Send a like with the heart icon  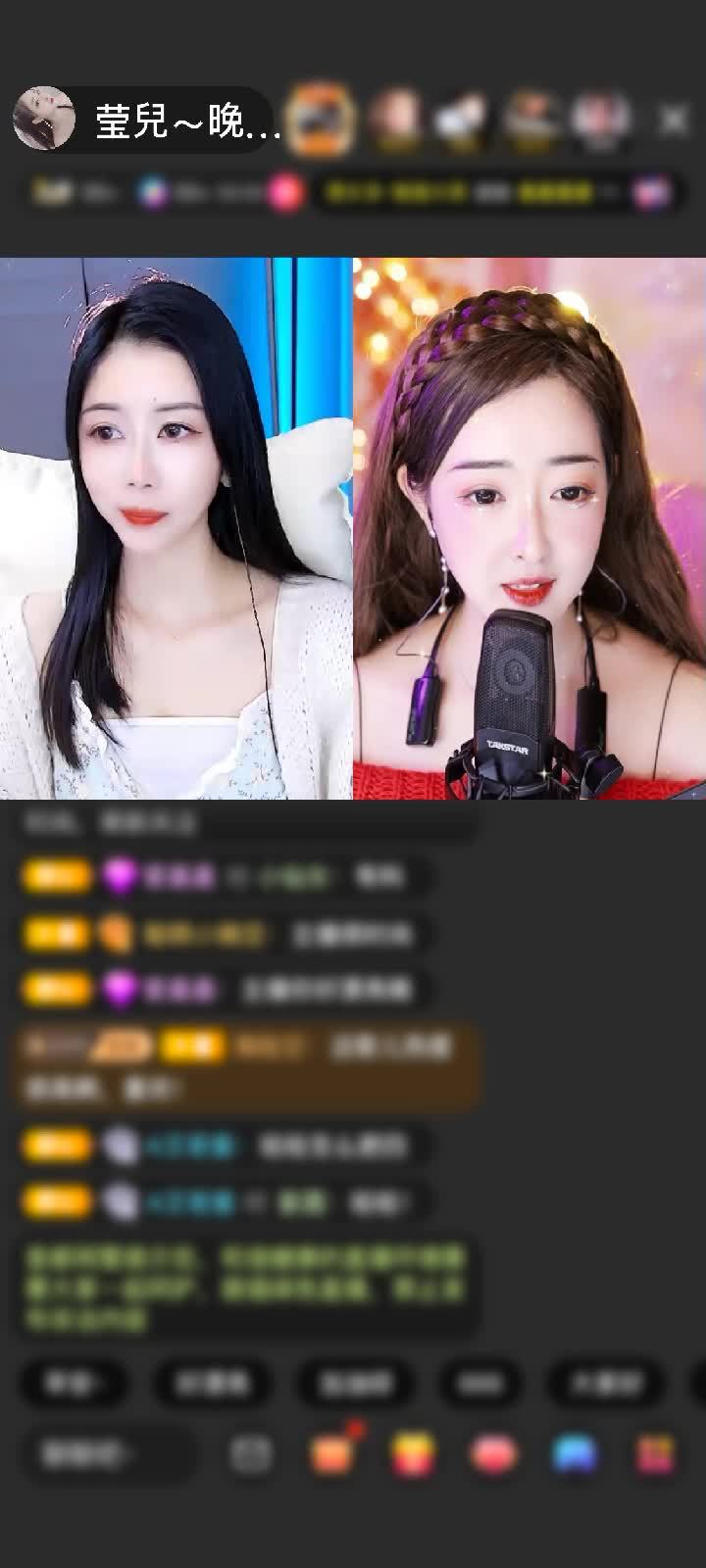[494, 1454]
